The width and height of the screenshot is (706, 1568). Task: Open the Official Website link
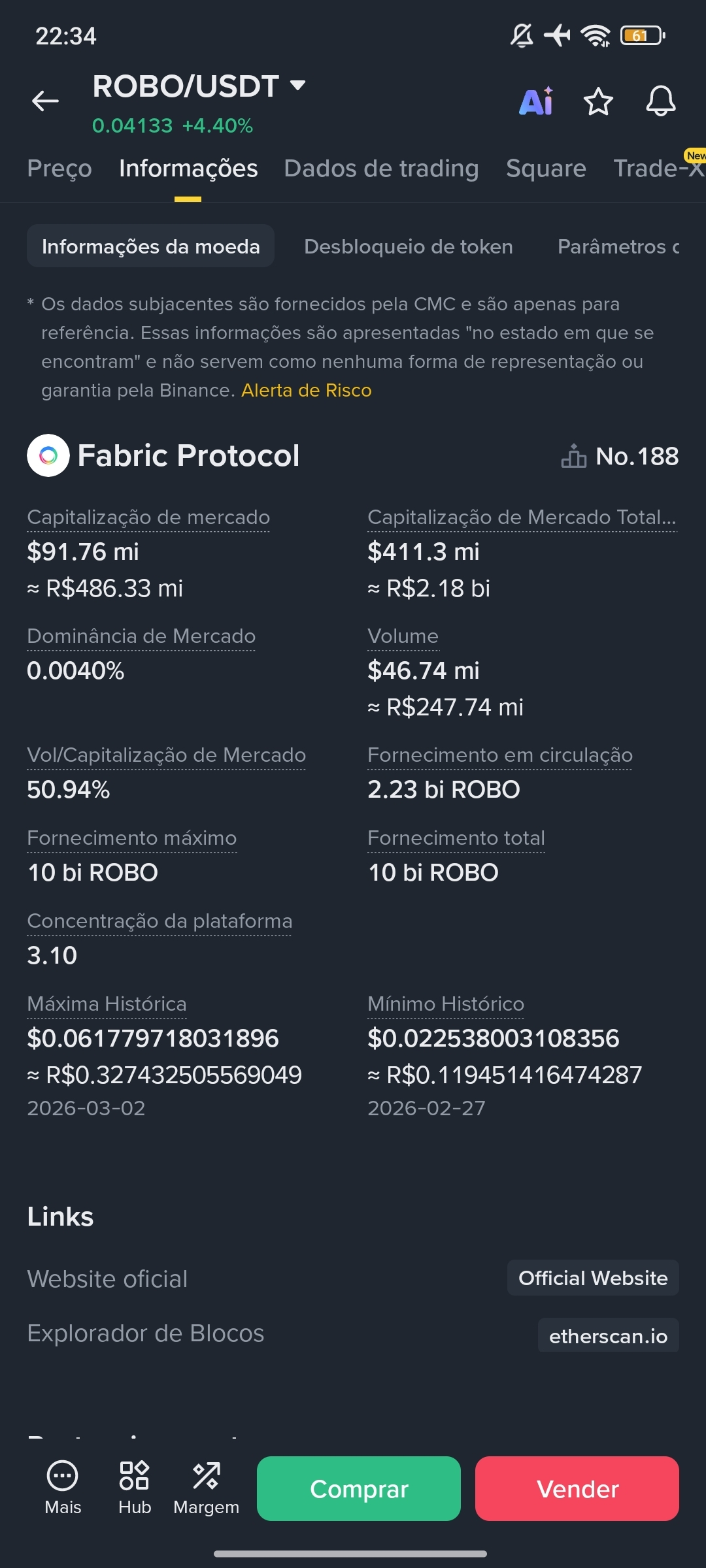[593, 1278]
